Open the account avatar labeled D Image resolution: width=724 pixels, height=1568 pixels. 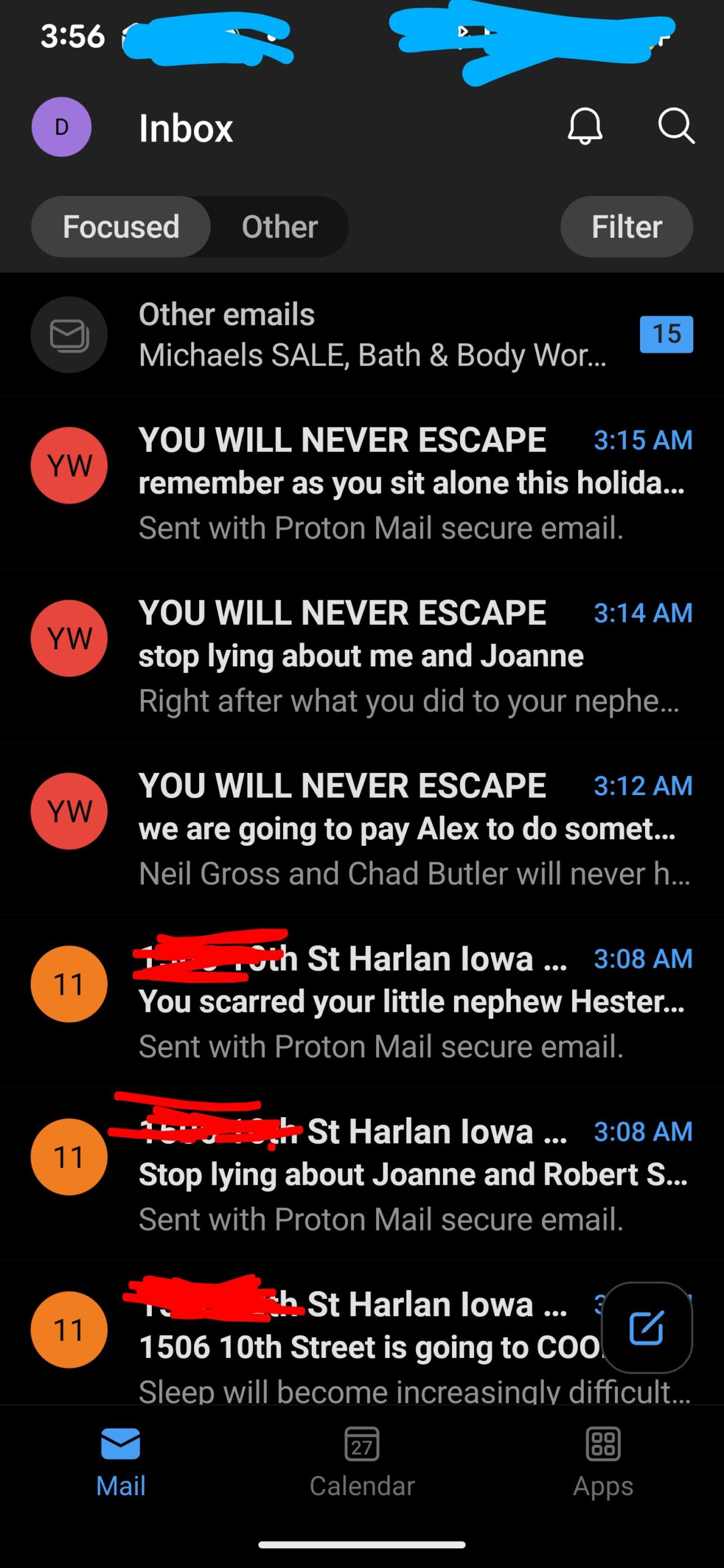pos(61,127)
